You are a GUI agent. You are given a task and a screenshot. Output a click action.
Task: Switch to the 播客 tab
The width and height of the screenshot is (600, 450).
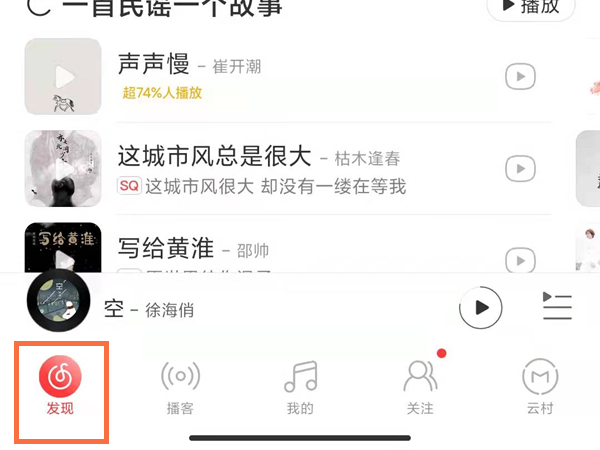[x=180, y=389]
